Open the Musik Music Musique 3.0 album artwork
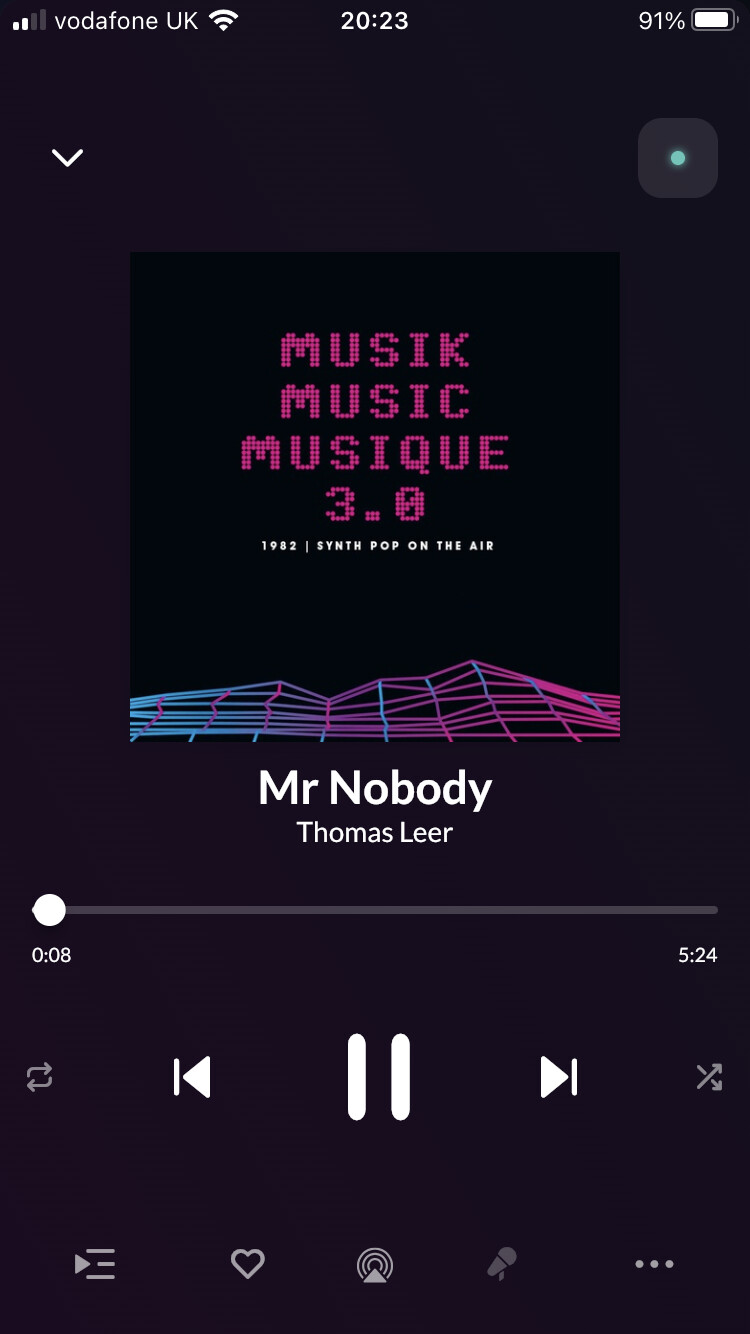Viewport: 750px width, 1334px height. (x=375, y=497)
